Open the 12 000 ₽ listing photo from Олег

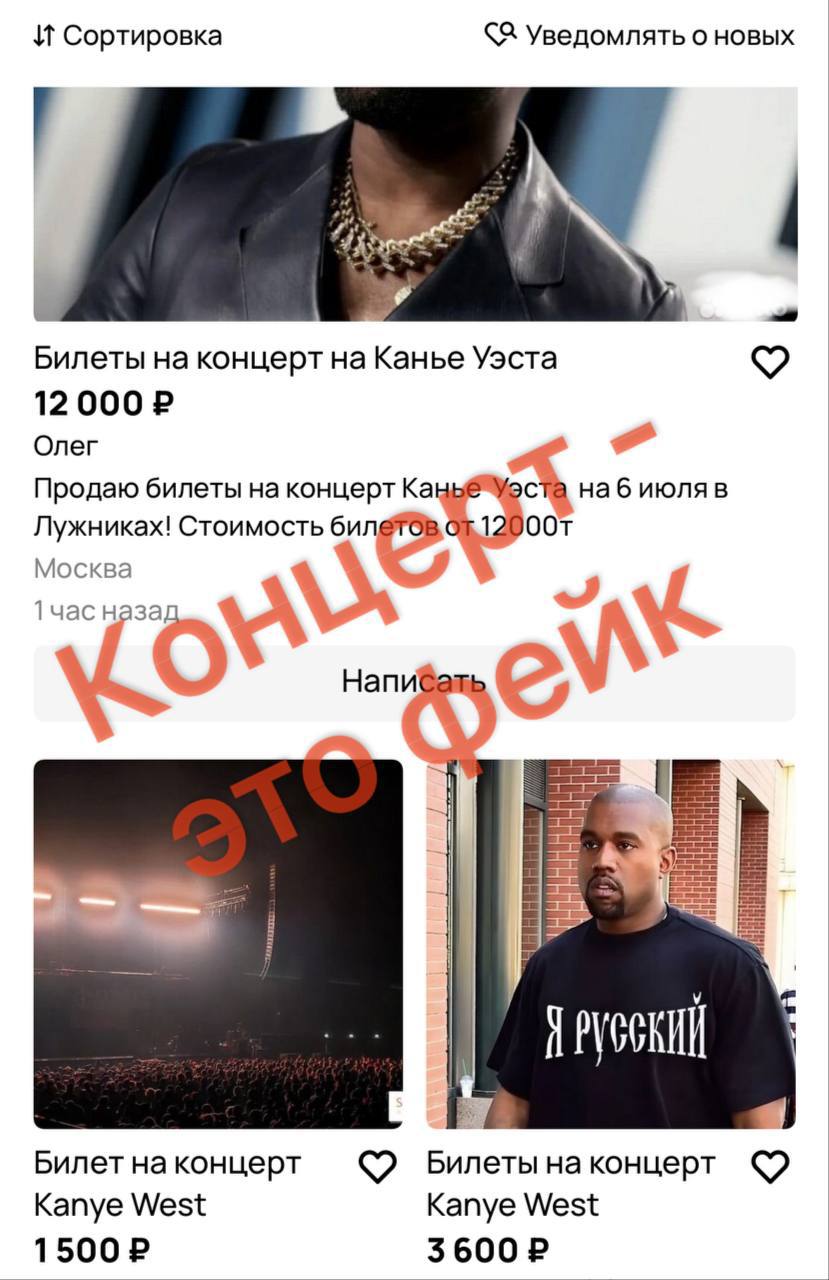pyautogui.click(x=415, y=204)
